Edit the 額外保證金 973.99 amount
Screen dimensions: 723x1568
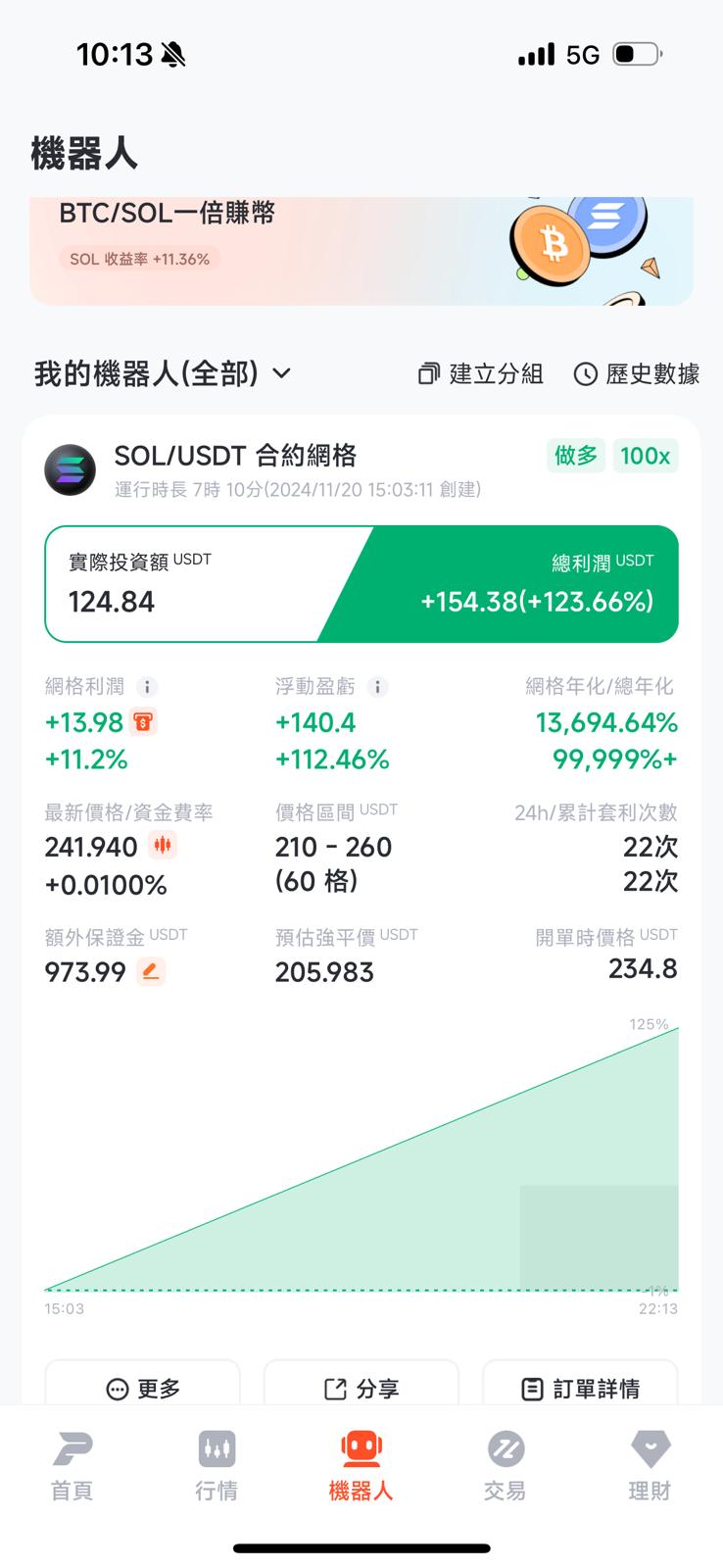[151, 971]
